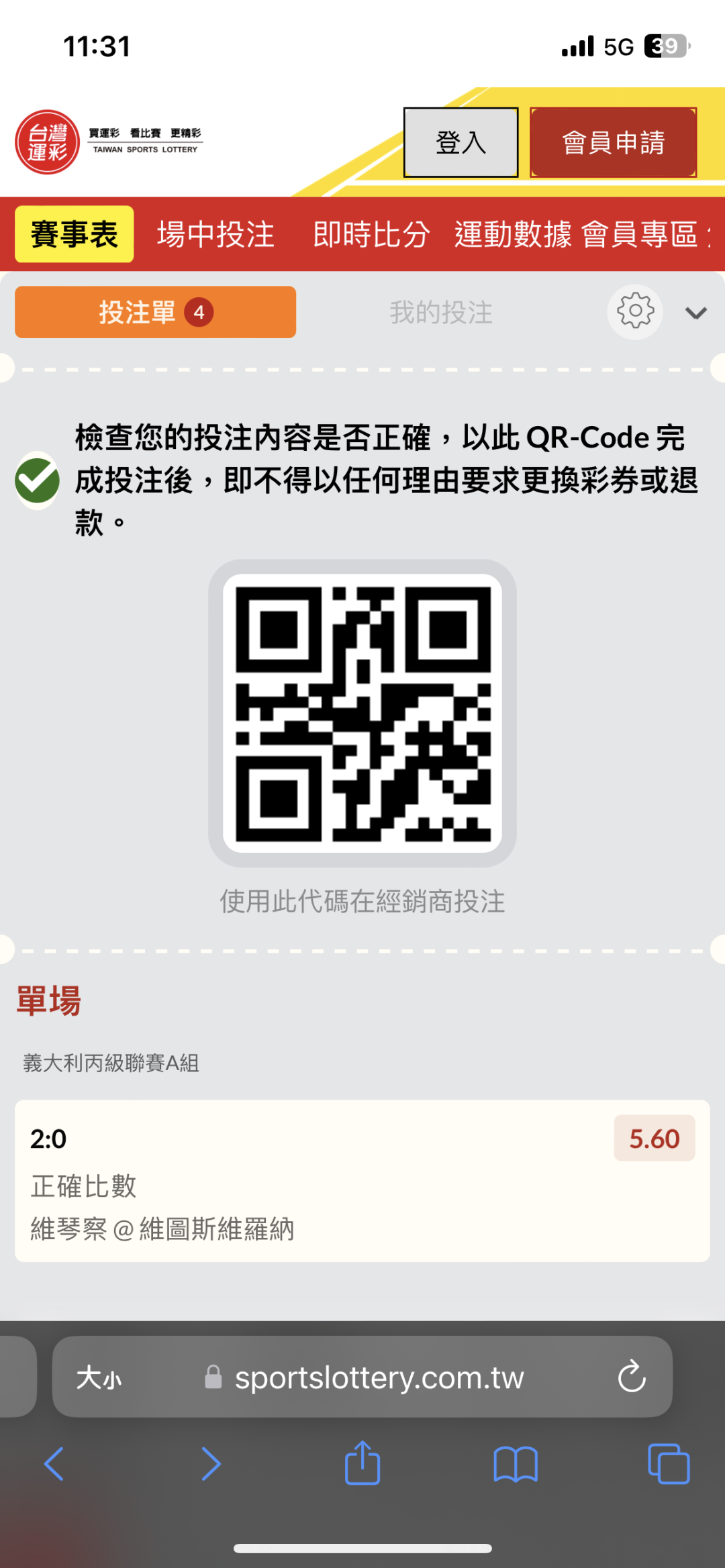The width and height of the screenshot is (725, 1568).
Task: Open 運動數據 sports data tab
Action: 513,234
